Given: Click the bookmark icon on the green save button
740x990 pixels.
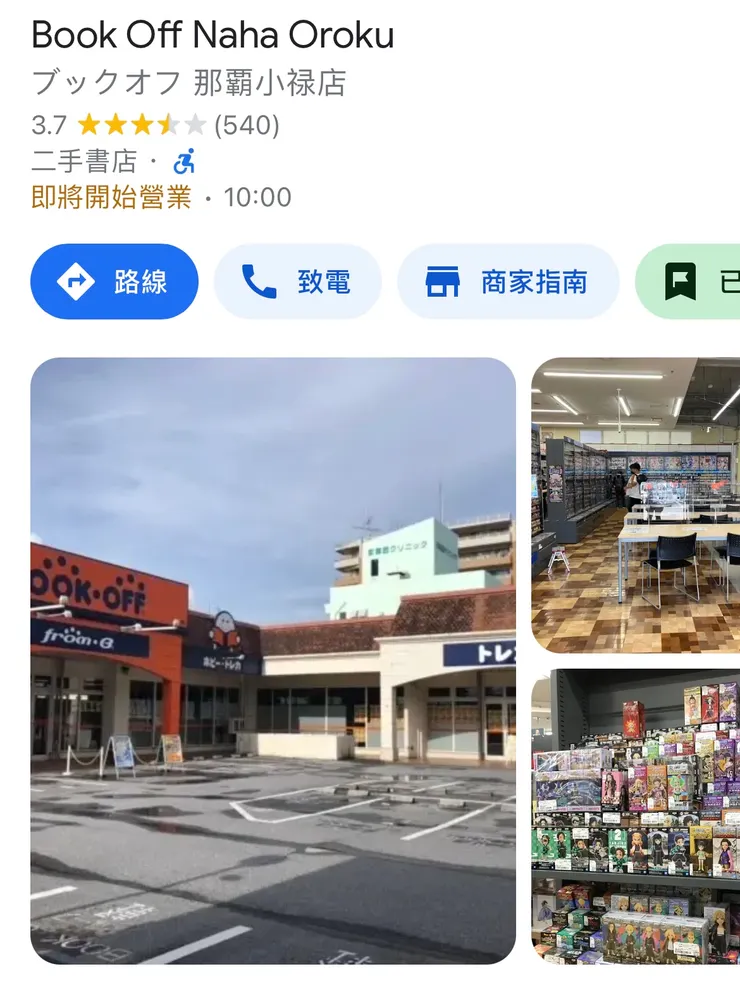Looking at the screenshot, I should (680, 281).
